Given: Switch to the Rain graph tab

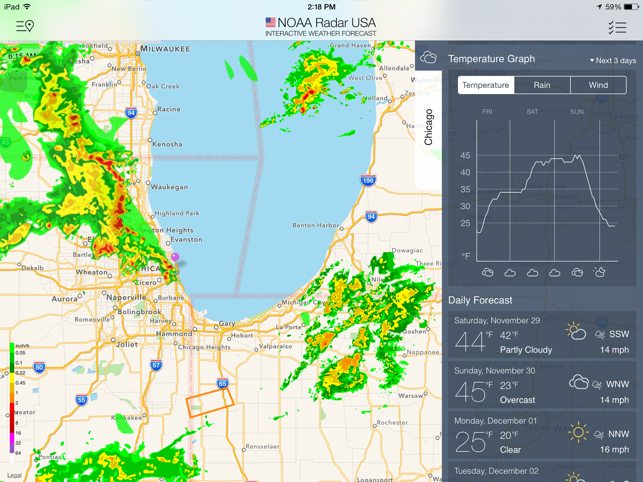Looking at the screenshot, I should [542, 85].
